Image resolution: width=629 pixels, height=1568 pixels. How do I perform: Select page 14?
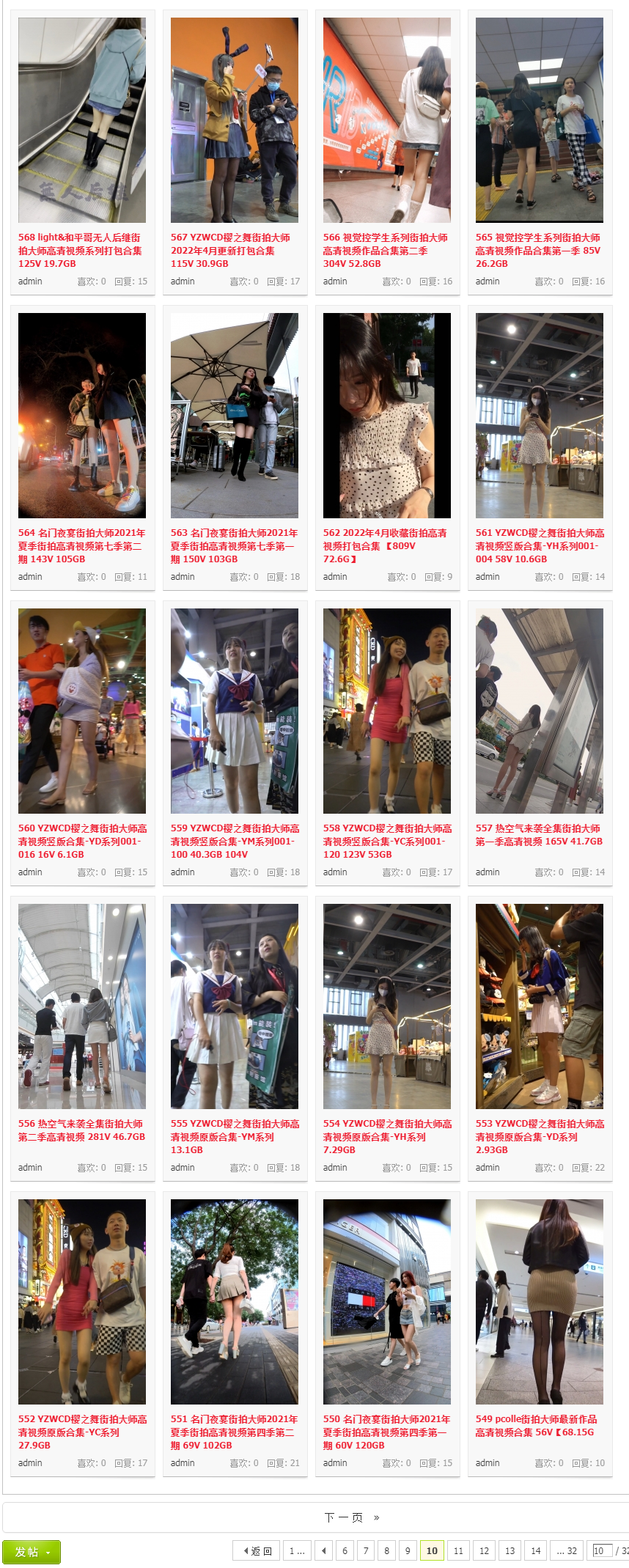tap(536, 1551)
